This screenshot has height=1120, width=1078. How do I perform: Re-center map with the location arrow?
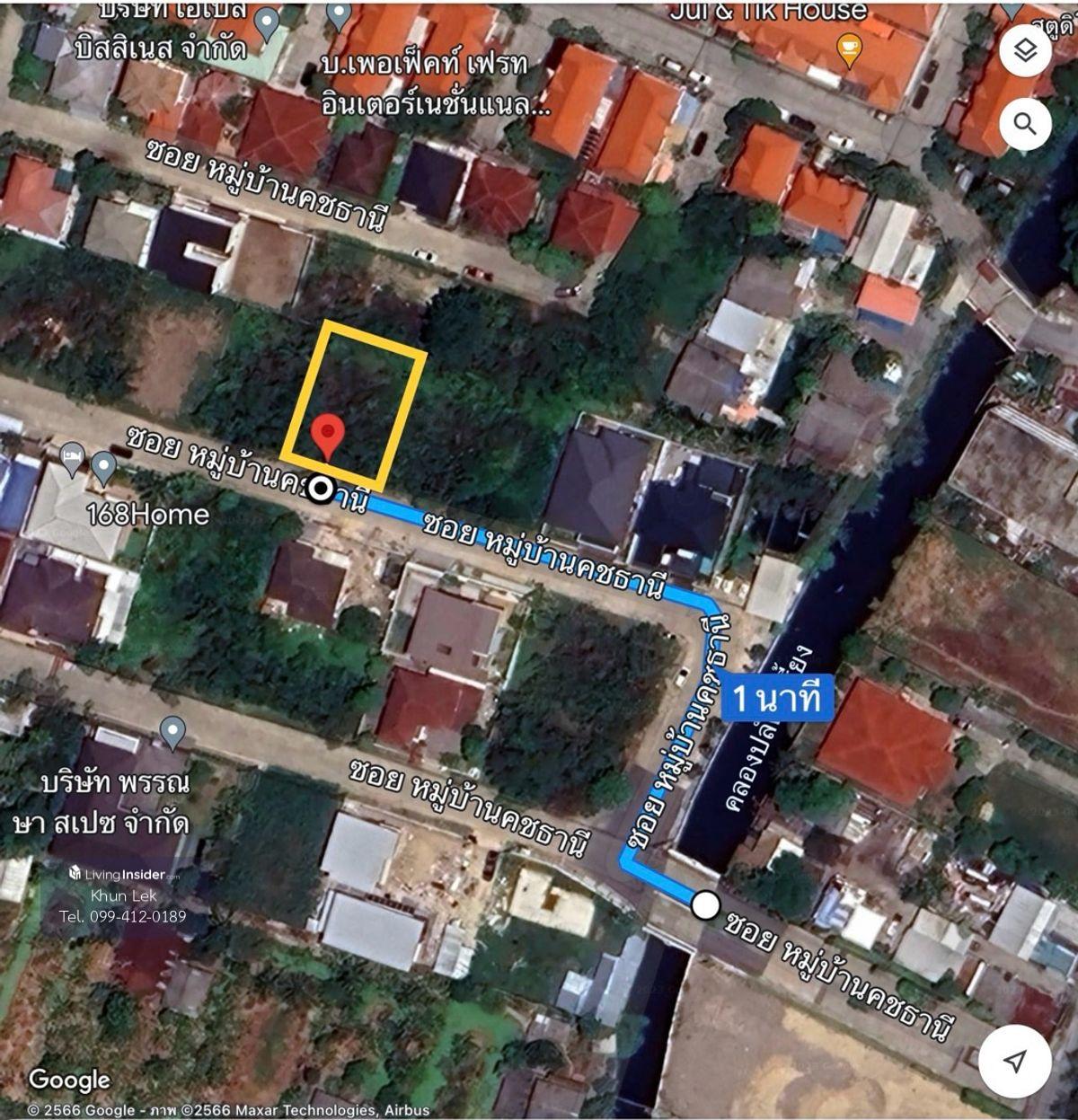click(1015, 1061)
